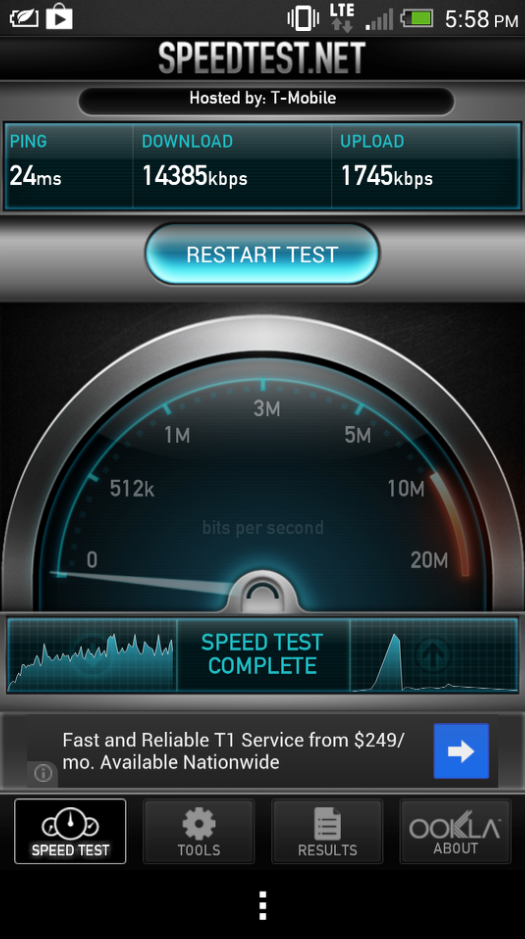
Task: Open the three-dot overflow menu
Action: [x=262, y=905]
